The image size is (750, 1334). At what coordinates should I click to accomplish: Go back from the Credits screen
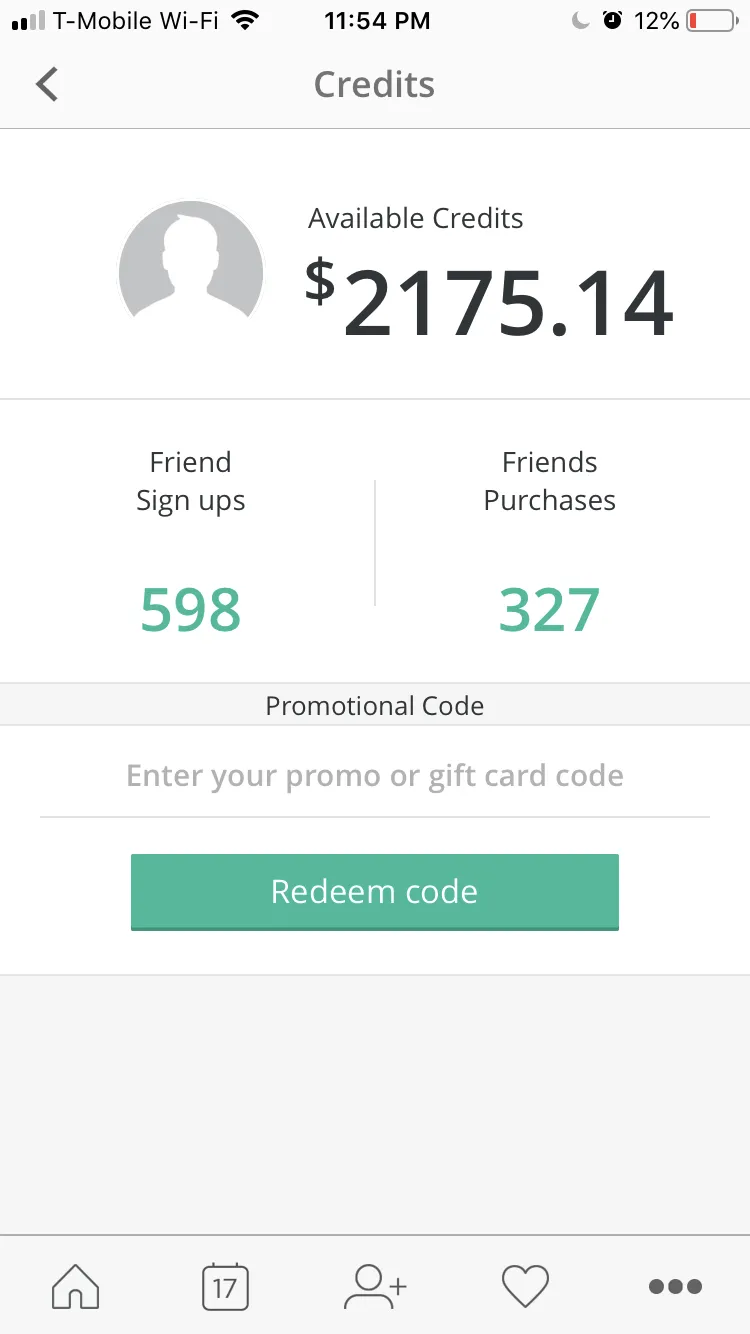[47, 84]
